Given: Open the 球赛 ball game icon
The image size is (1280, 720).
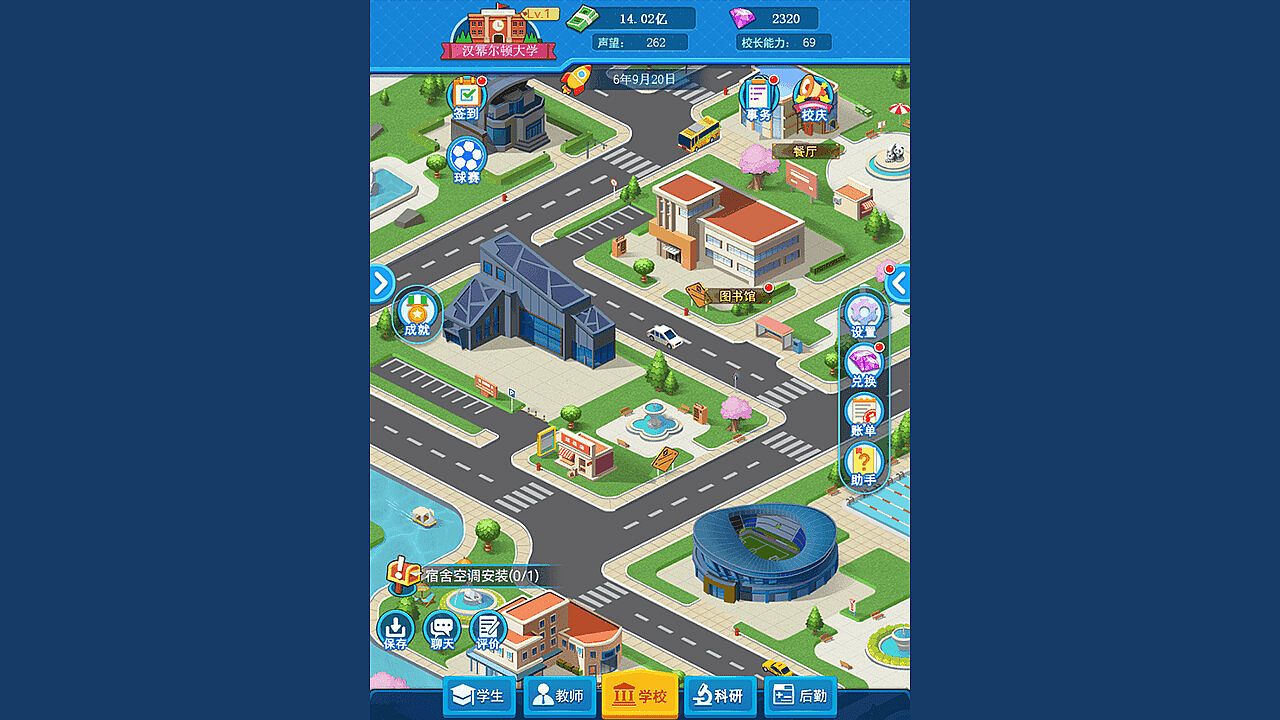Looking at the screenshot, I should tap(467, 160).
